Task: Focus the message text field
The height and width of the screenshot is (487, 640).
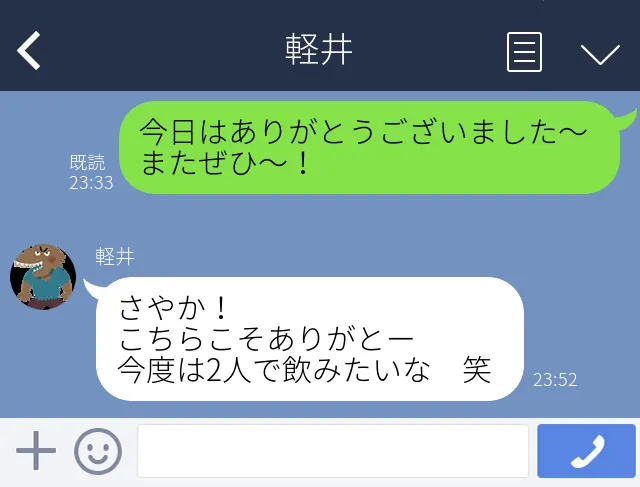Action: [x=332, y=452]
